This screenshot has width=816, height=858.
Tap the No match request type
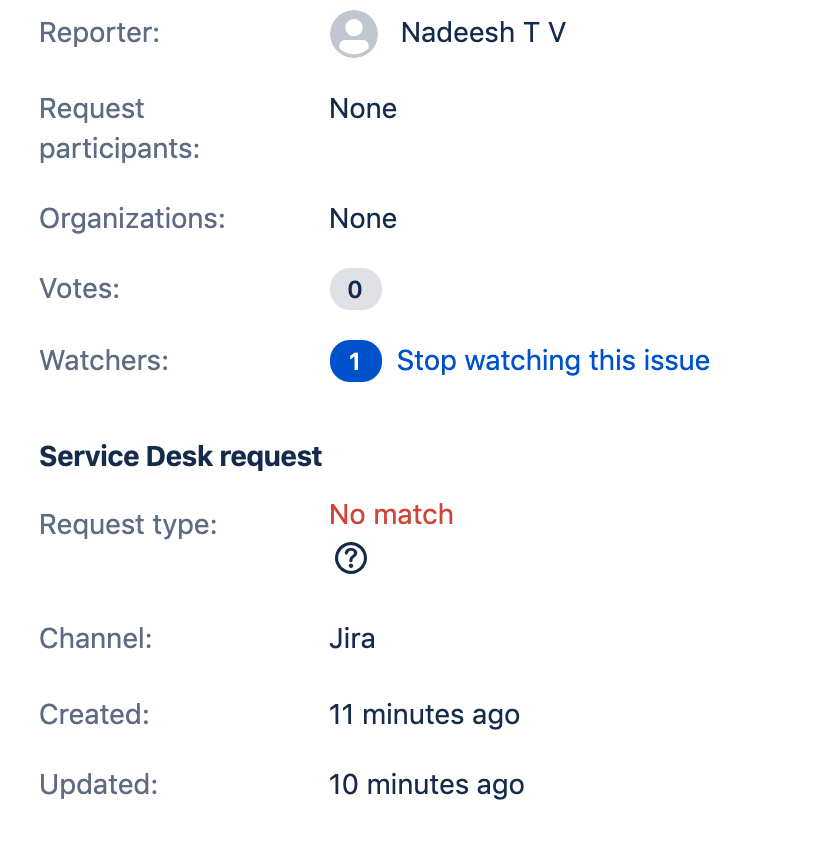pyautogui.click(x=391, y=515)
